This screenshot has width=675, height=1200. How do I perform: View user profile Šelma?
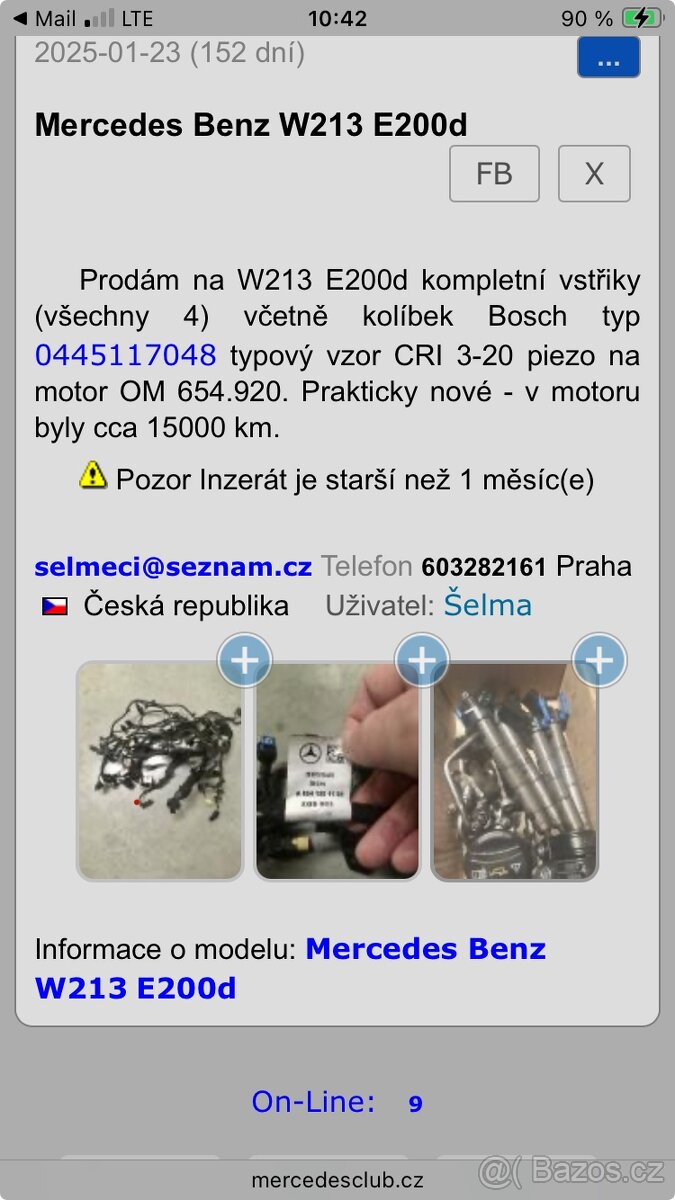pyautogui.click(x=487, y=605)
